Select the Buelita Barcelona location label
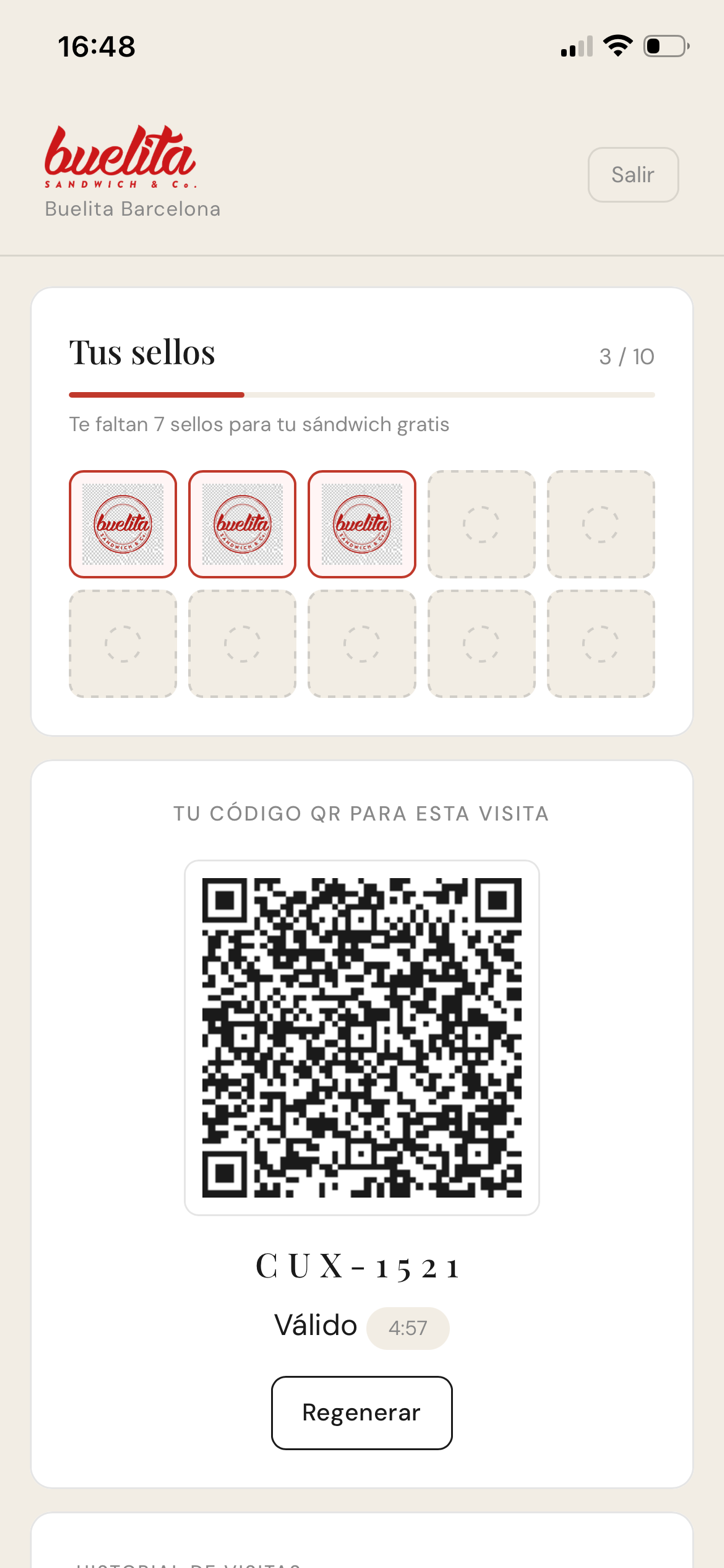This screenshot has width=724, height=1568. [x=133, y=210]
